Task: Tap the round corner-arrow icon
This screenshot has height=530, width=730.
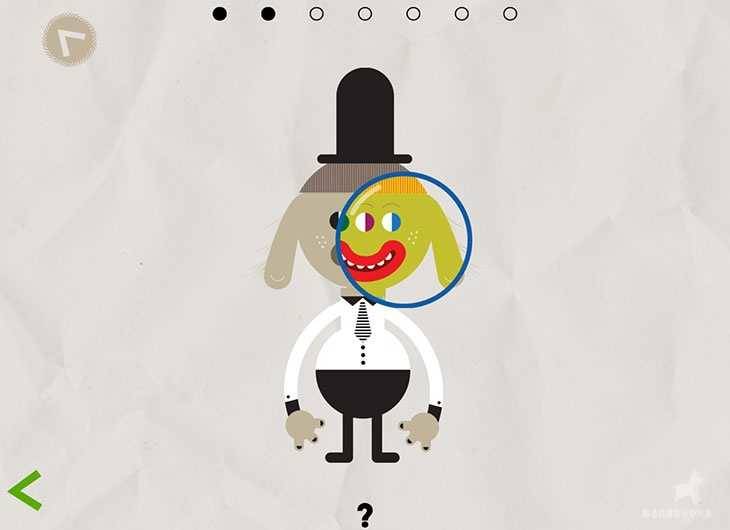Action: click(69, 40)
